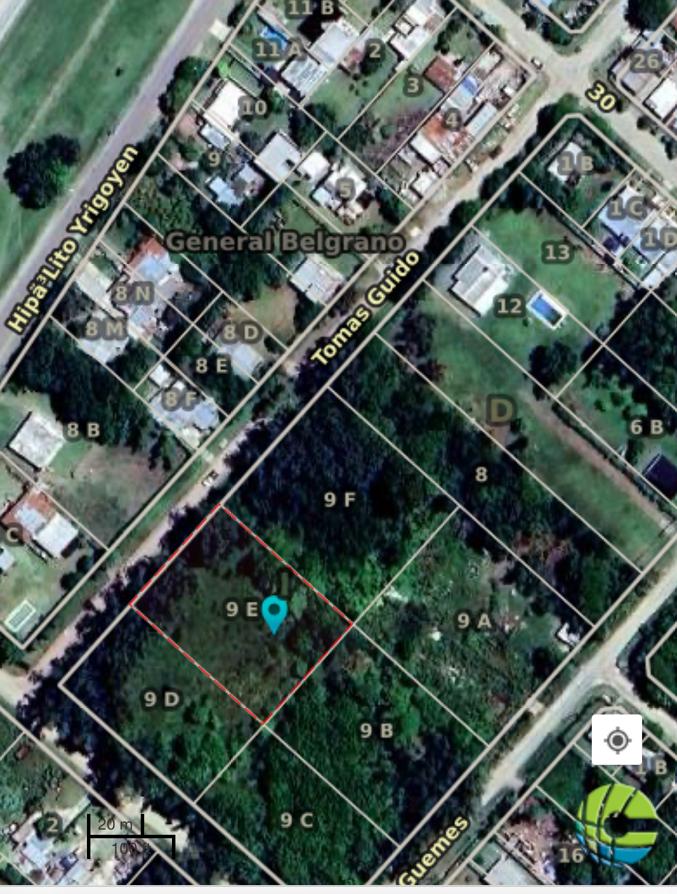This screenshot has height=894, width=677.
Task: Center map on my current location
Action: pyautogui.click(x=617, y=740)
